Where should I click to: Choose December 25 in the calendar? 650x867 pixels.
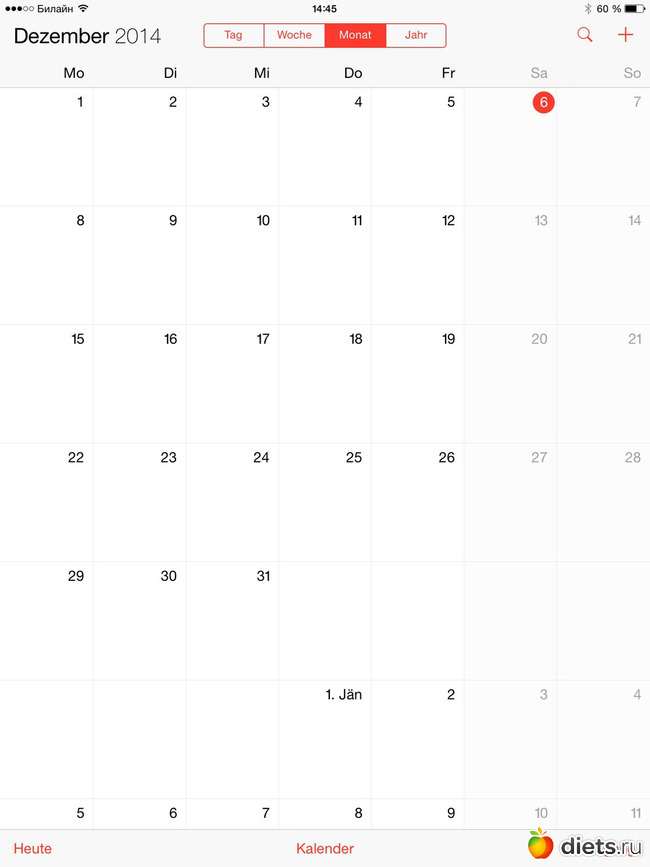325,500
